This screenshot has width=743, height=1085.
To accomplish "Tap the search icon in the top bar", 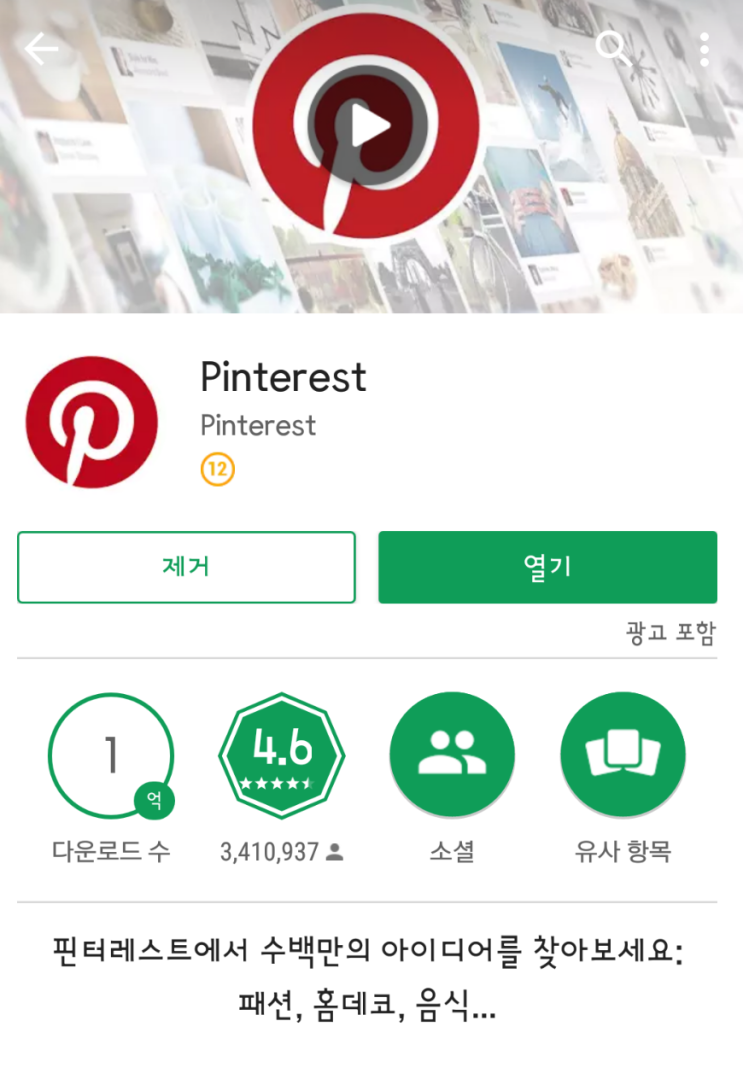I will (614, 48).
